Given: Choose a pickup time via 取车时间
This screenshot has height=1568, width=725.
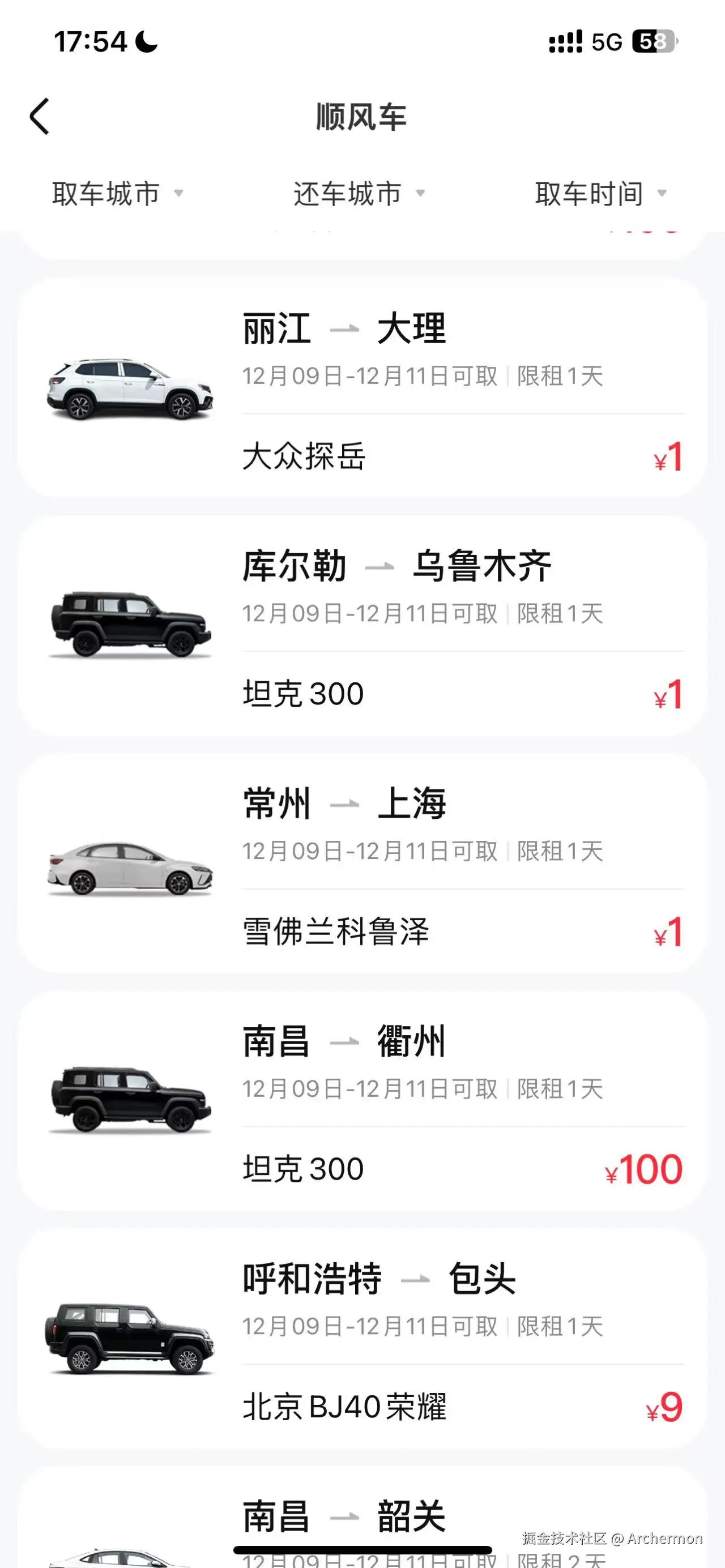Looking at the screenshot, I should click(x=600, y=194).
